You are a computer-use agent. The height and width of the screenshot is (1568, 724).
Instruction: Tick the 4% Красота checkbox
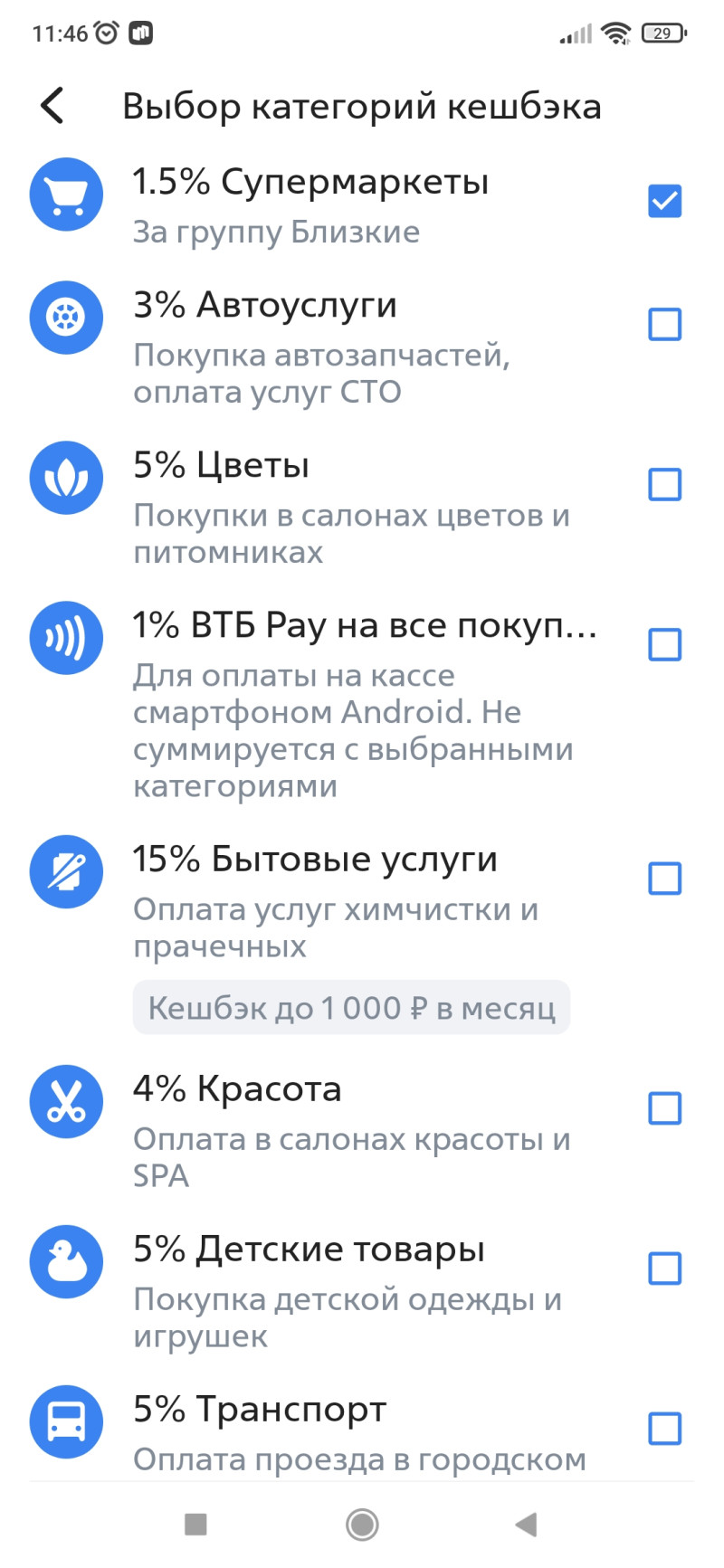click(x=664, y=1107)
